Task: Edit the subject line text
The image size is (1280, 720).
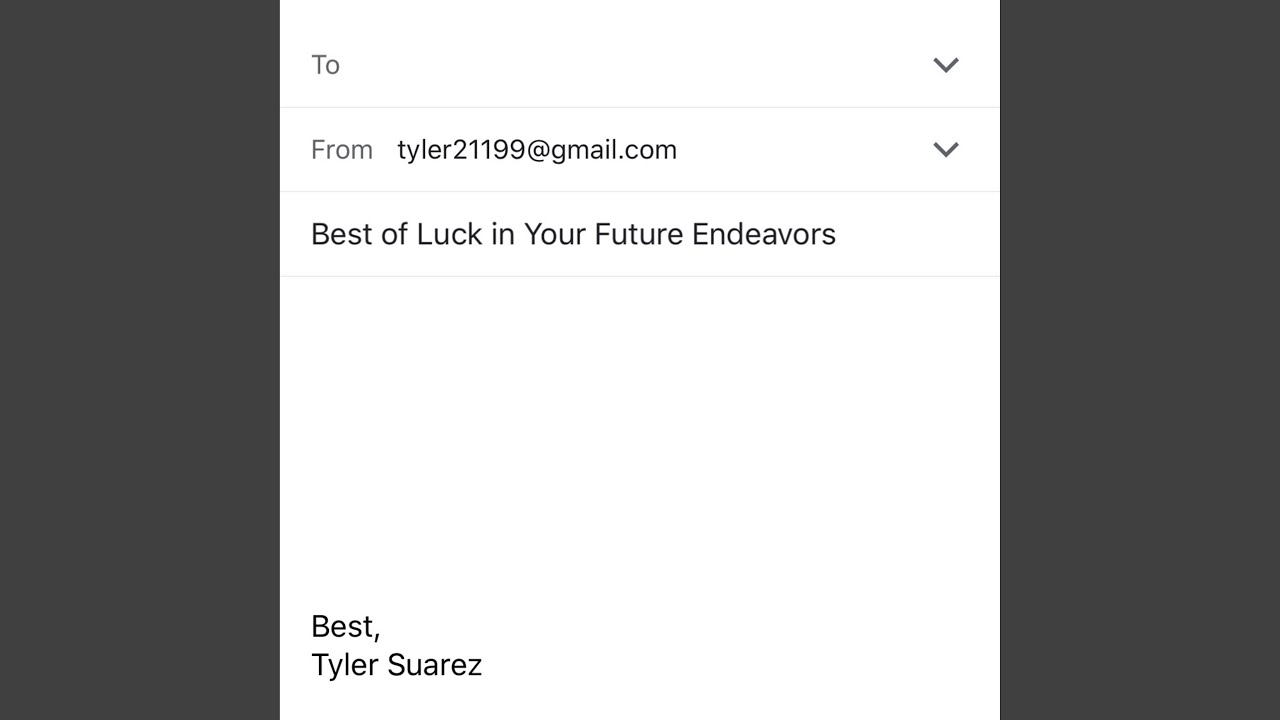Action: pos(573,234)
